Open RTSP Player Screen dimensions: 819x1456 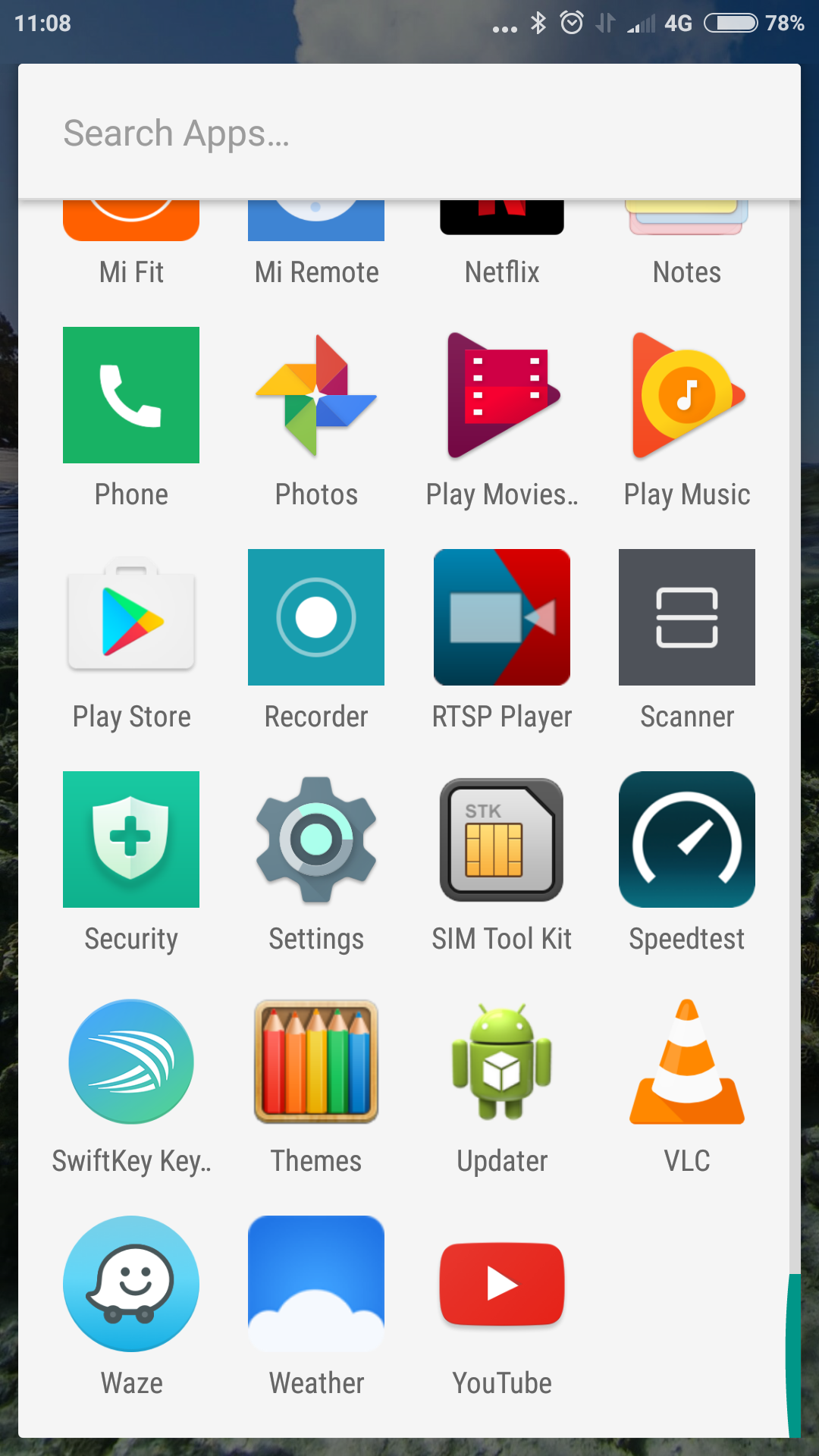(501, 617)
